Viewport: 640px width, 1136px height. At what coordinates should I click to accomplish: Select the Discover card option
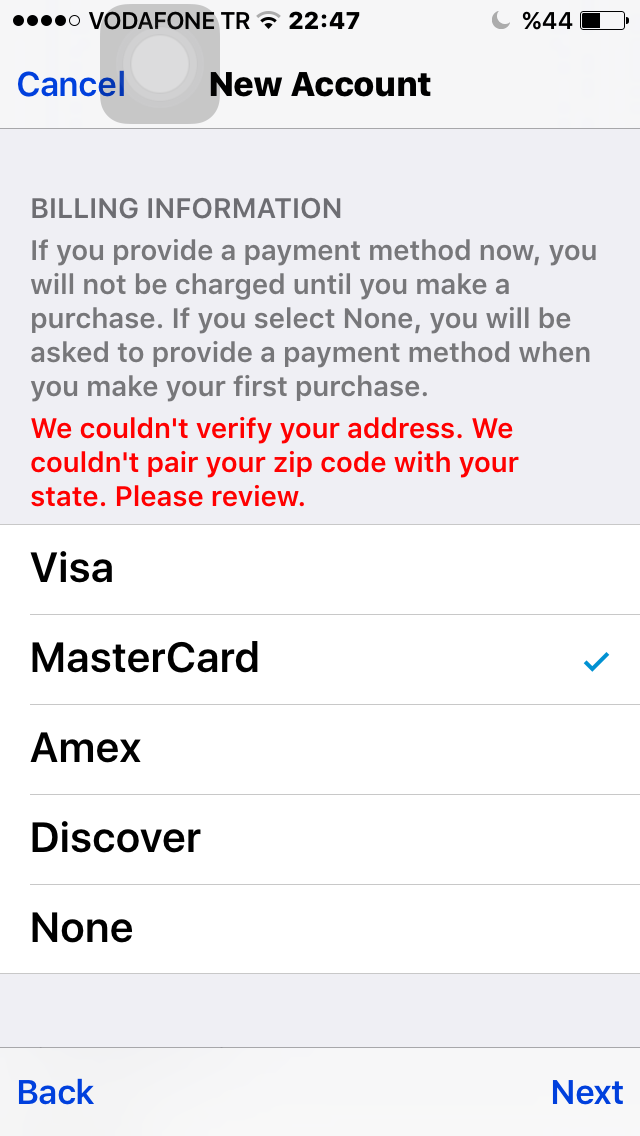[320, 839]
